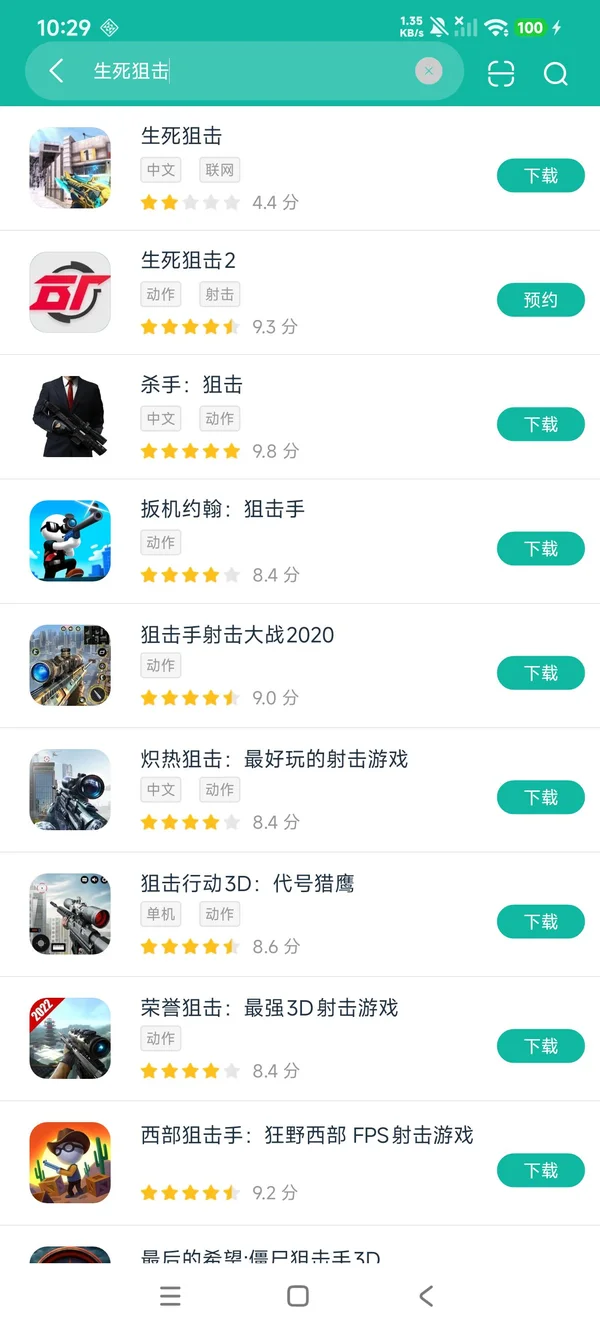Image resolution: width=600 pixels, height=1333 pixels.
Task: Open 狙击手射击大战2020 details
Action: [x=238, y=634]
